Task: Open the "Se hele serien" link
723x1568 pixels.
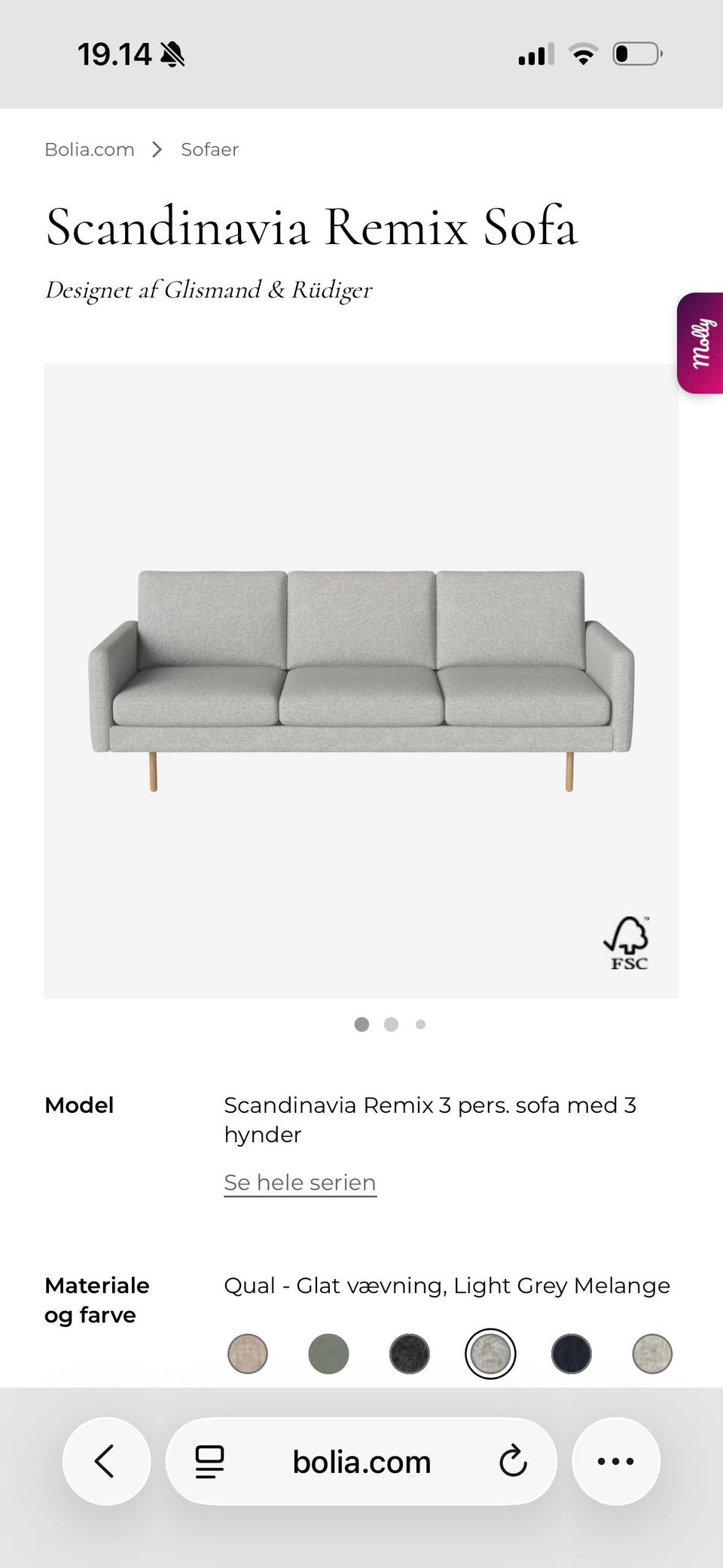Action: click(299, 1181)
